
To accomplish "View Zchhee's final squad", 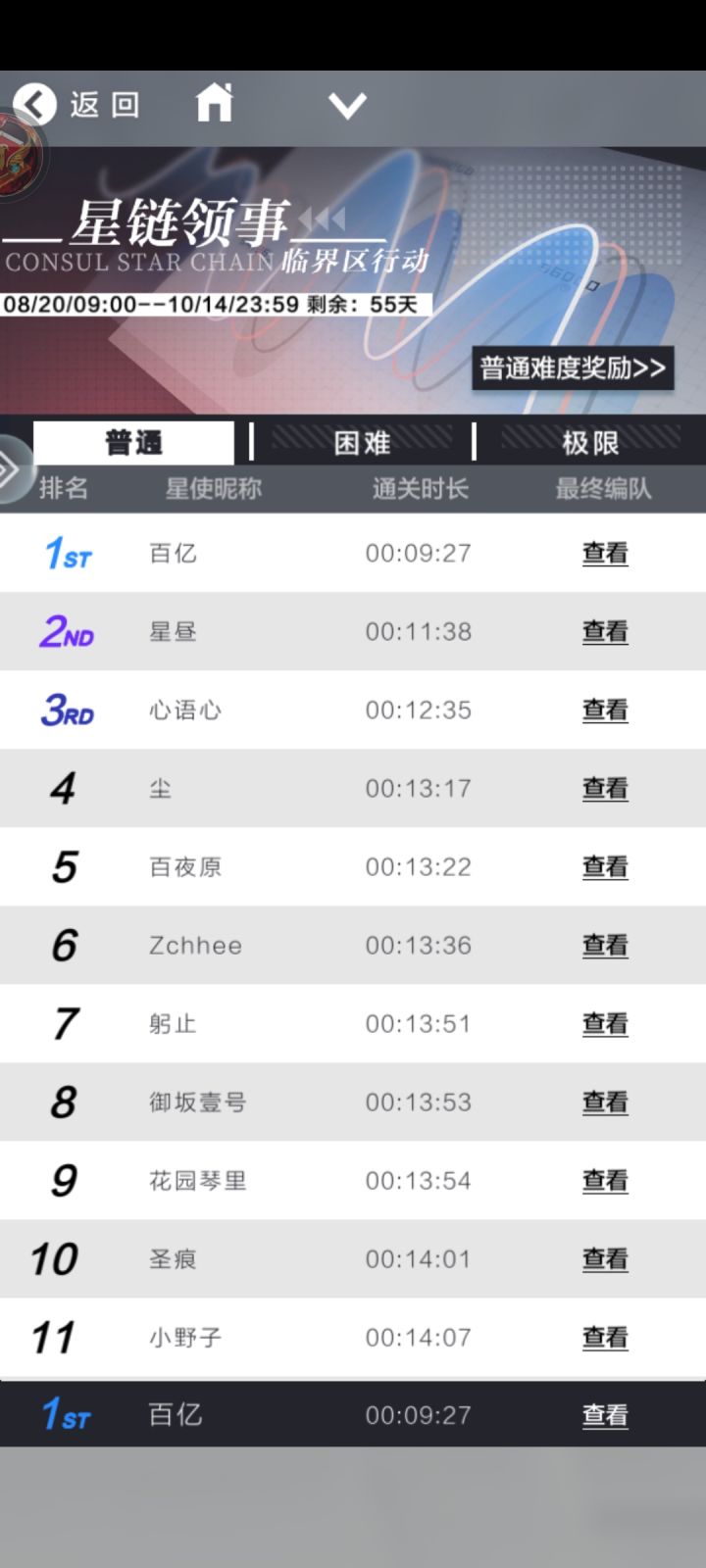I will point(604,946).
